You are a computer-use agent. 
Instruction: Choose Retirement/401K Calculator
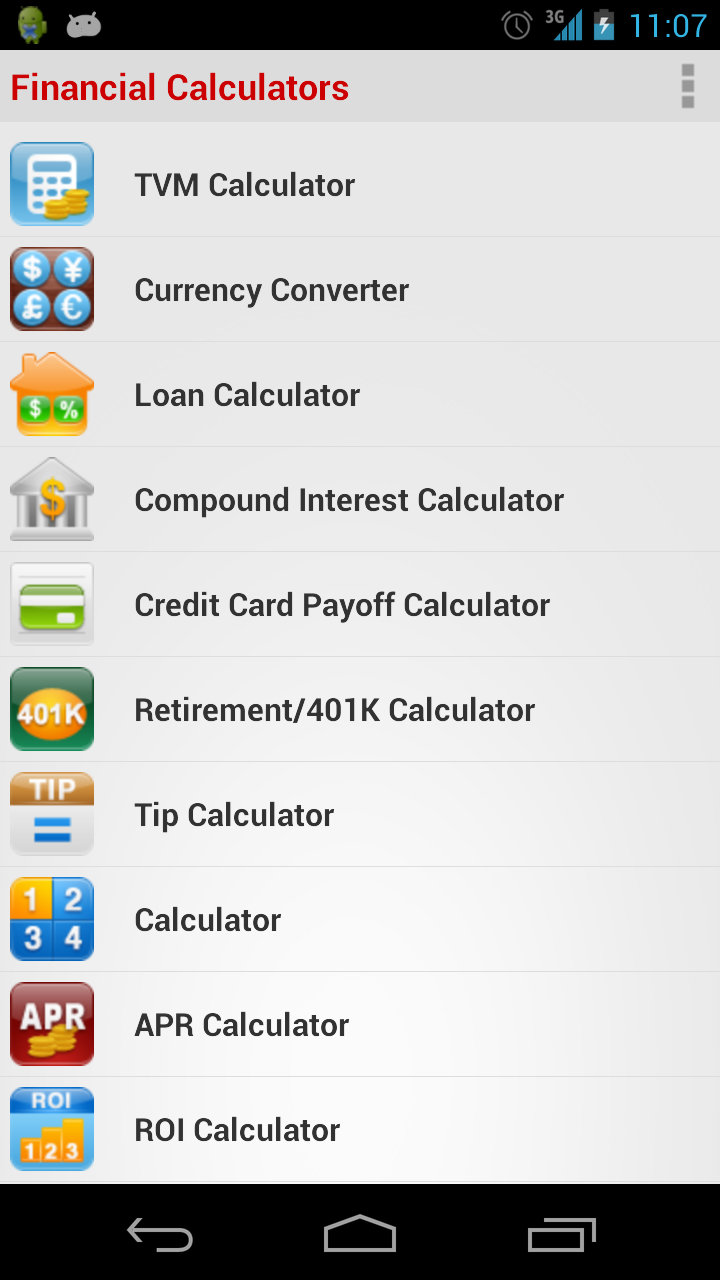point(360,710)
